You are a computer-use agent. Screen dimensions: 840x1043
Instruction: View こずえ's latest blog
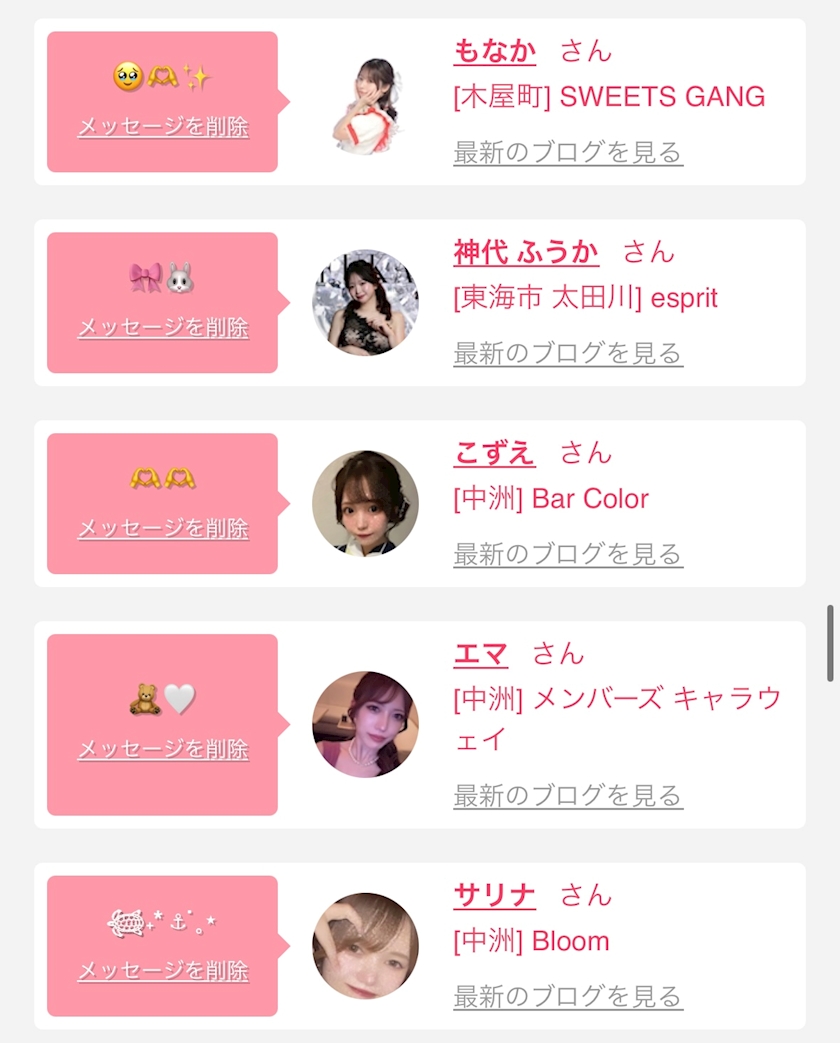[x=568, y=554]
